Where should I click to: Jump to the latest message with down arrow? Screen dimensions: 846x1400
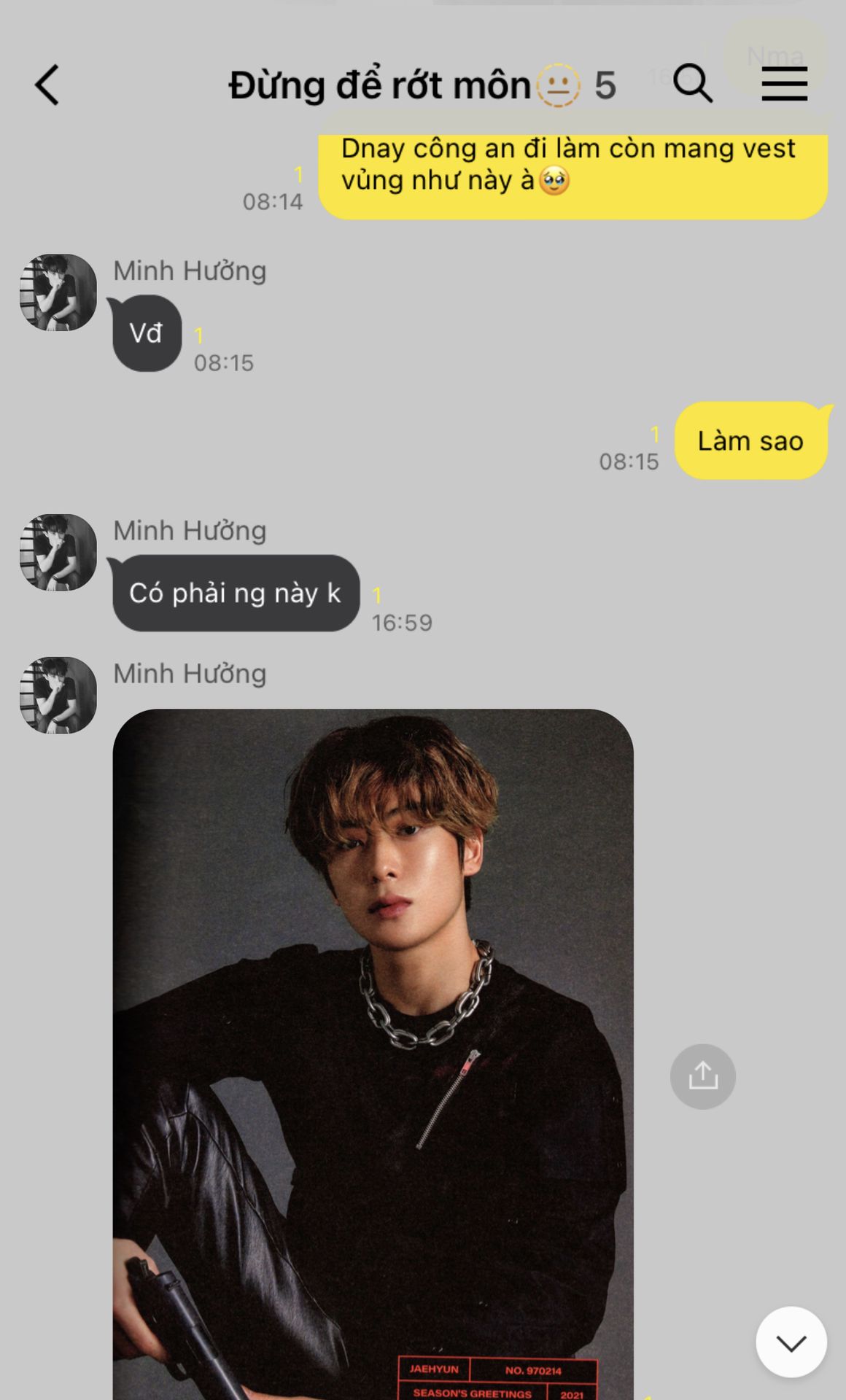[791, 1342]
